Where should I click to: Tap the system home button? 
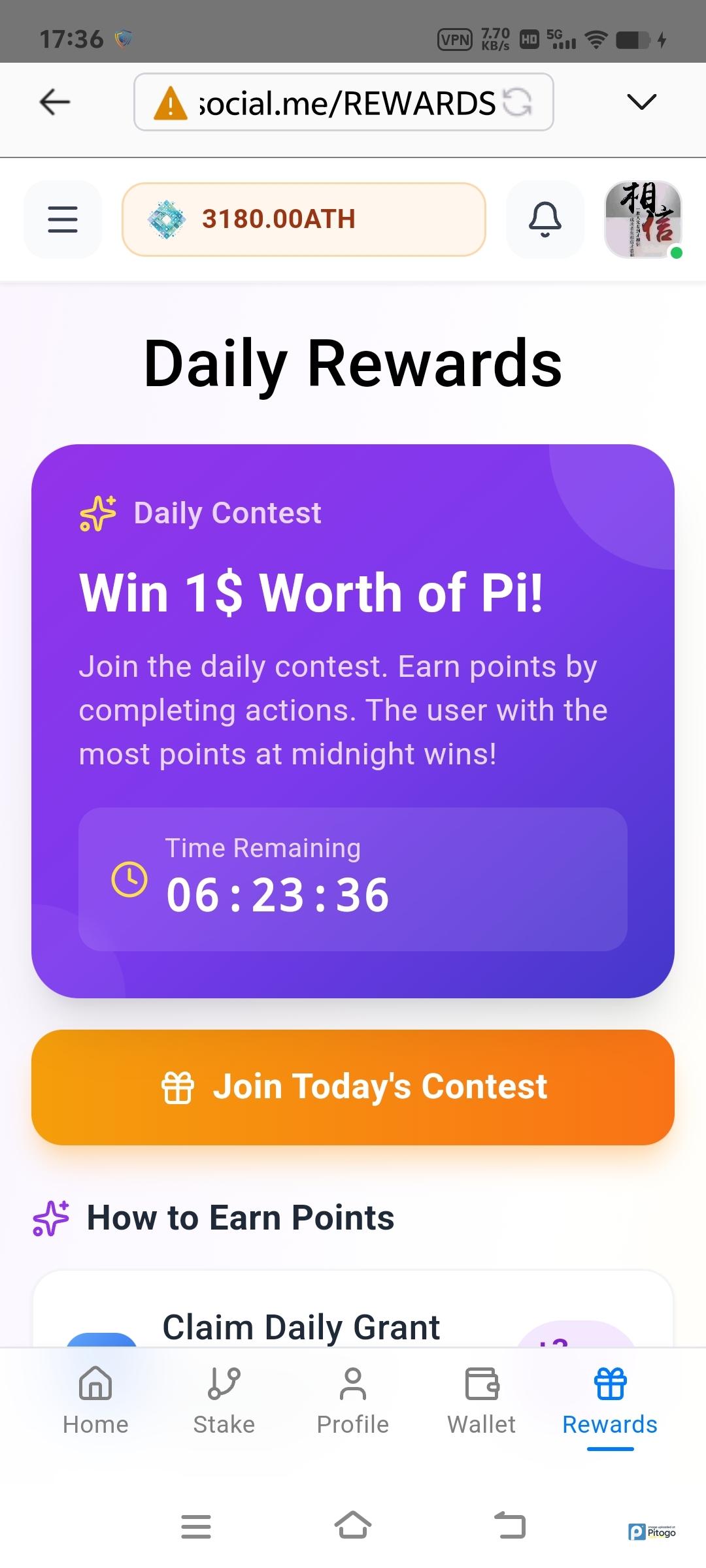tap(353, 1526)
